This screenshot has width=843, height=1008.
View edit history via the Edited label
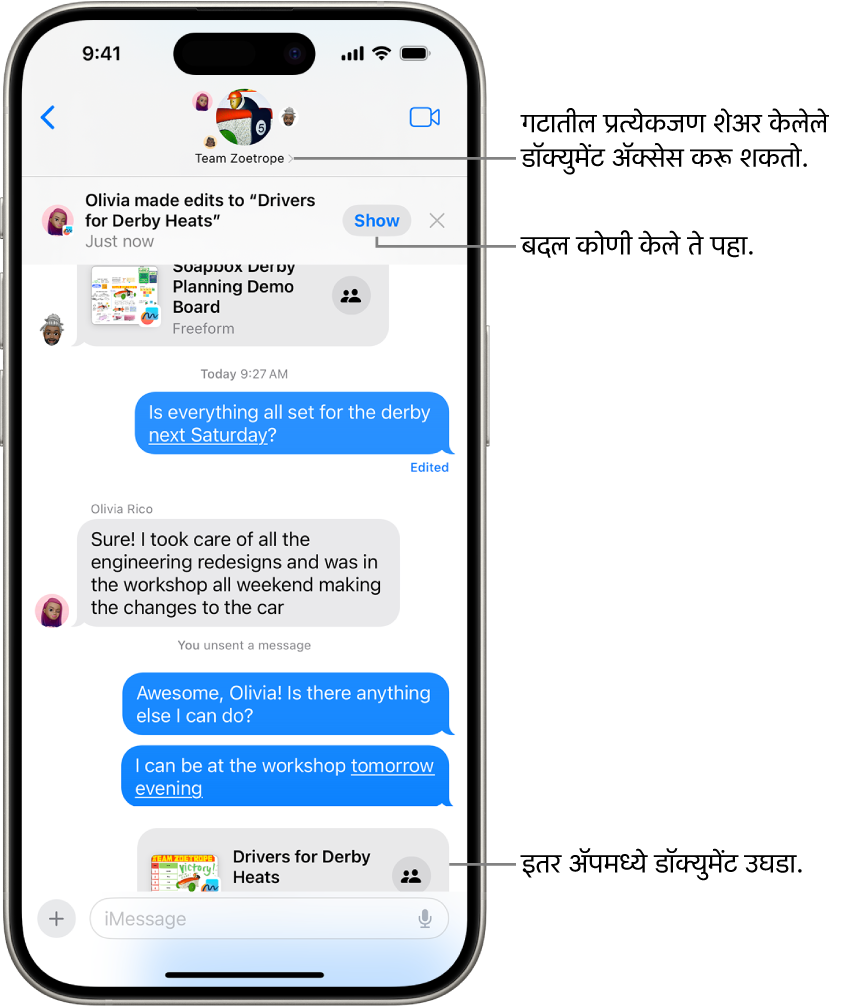(x=429, y=467)
